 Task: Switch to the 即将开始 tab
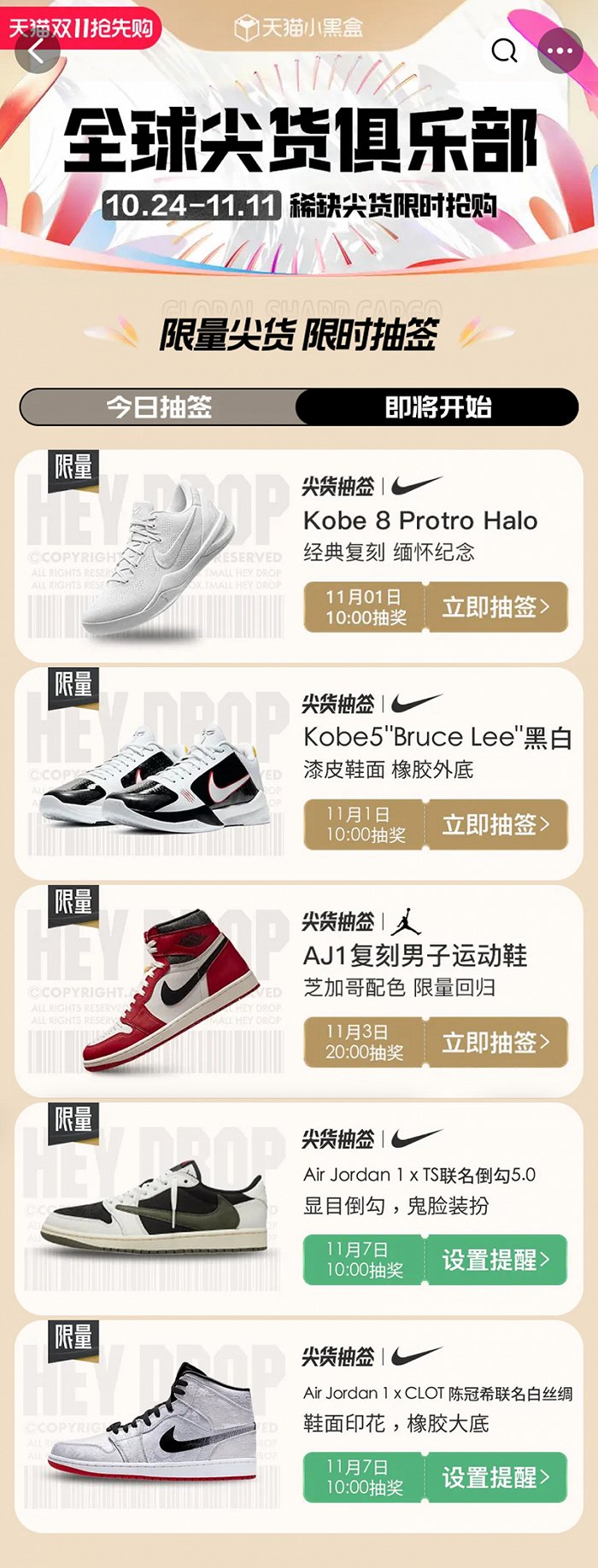pos(437,407)
